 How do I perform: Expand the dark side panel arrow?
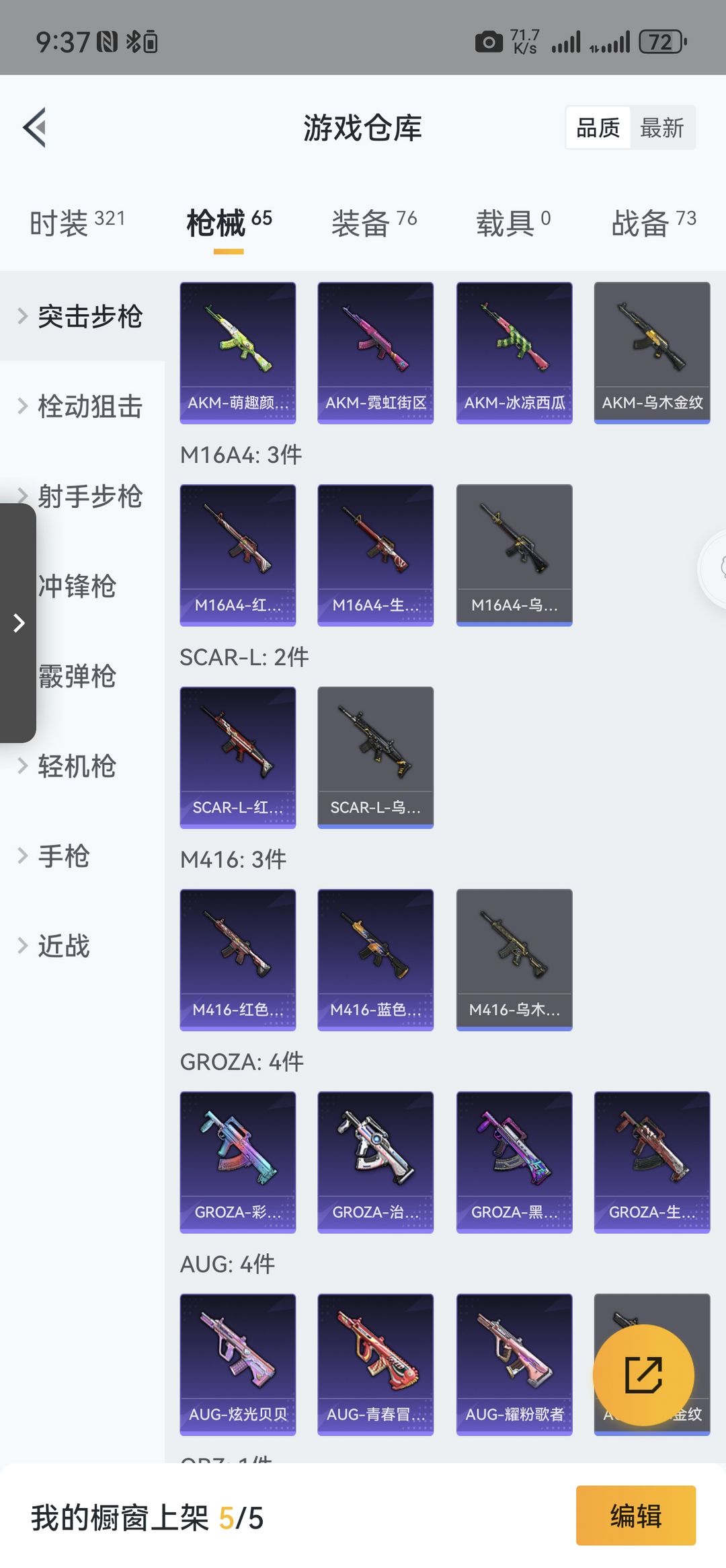tap(18, 623)
